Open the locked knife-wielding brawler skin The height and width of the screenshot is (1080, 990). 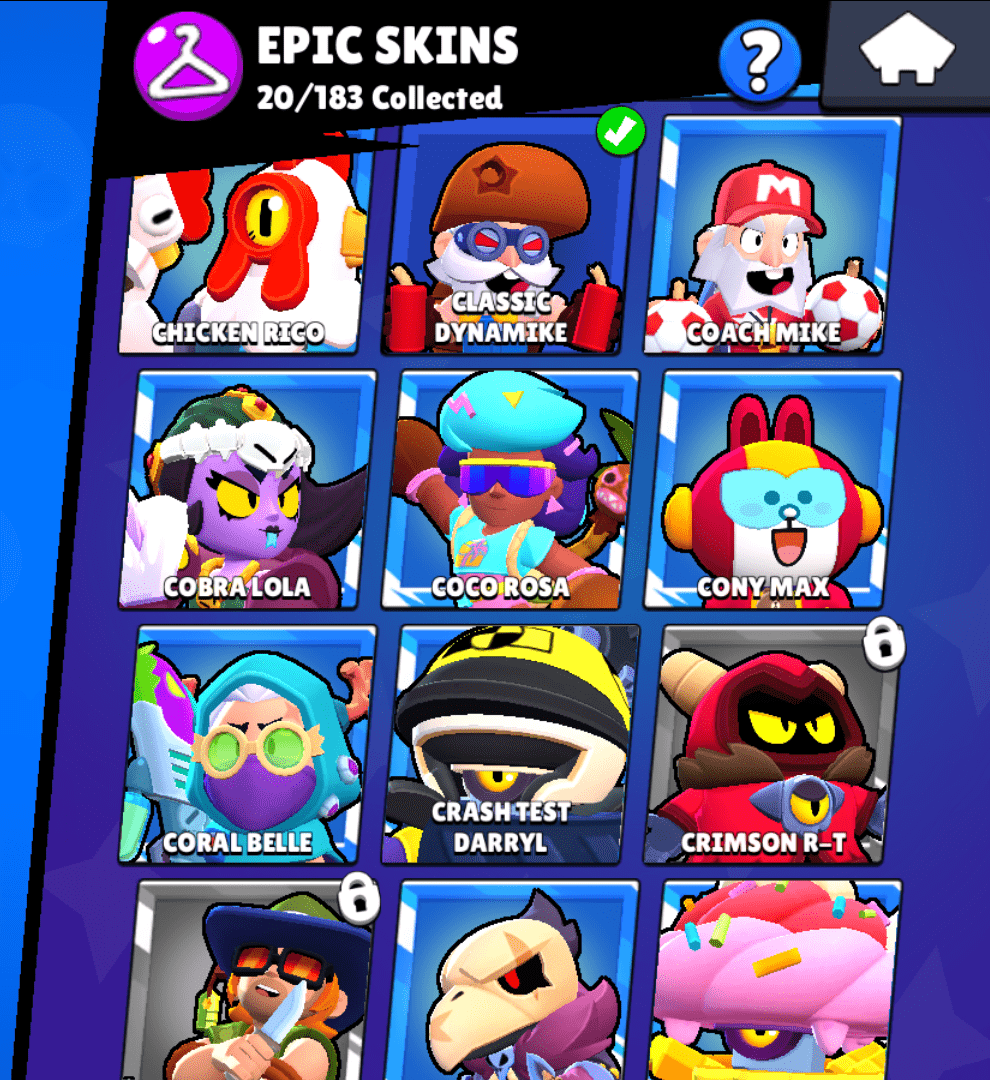(x=250, y=980)
